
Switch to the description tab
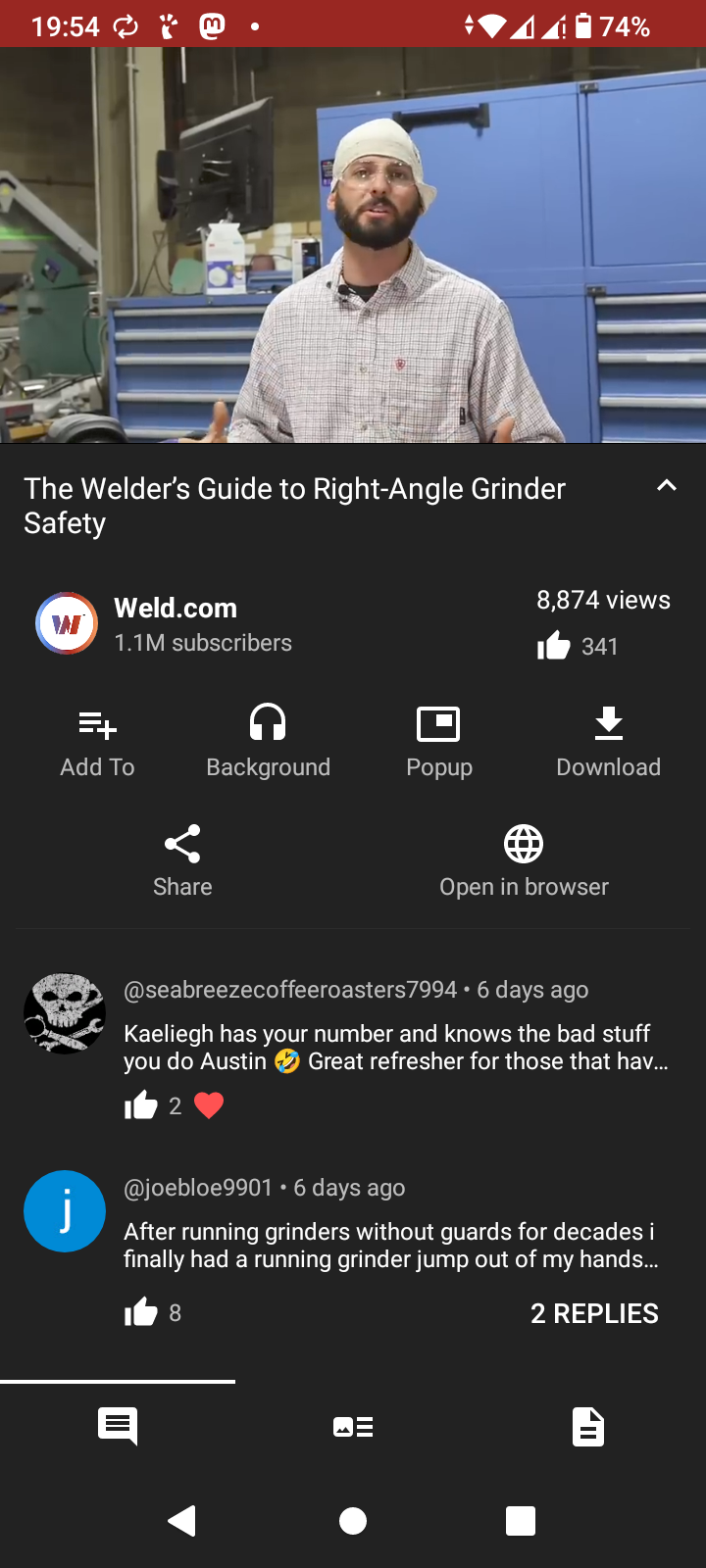588,1427
